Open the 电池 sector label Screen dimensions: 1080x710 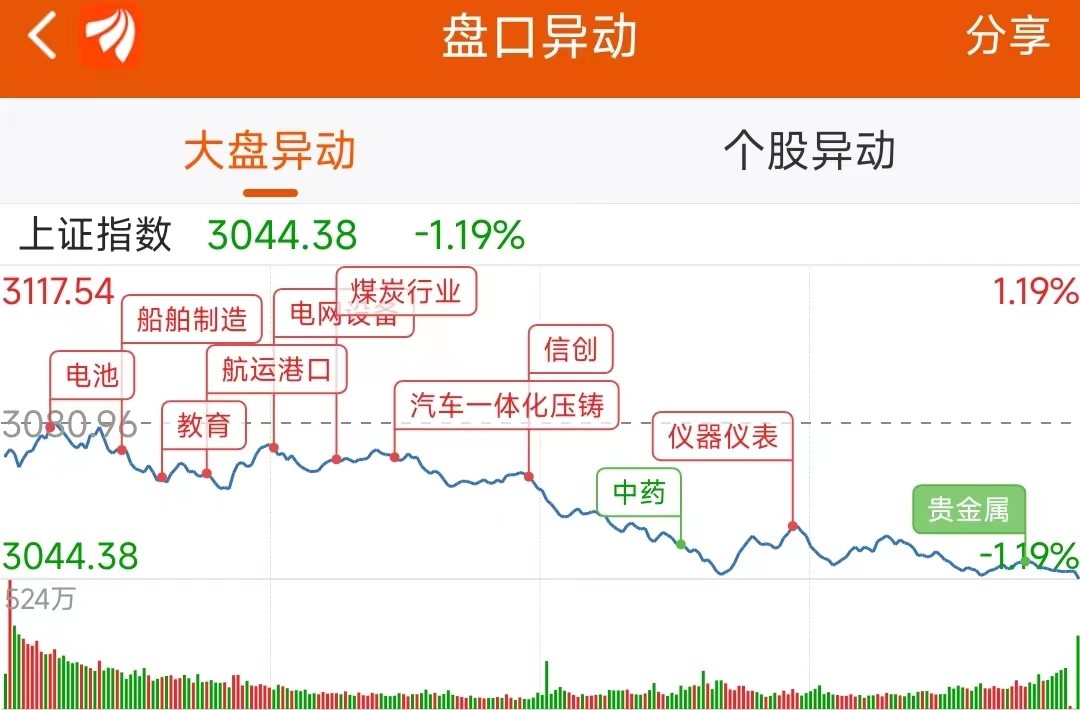[92, 375]
